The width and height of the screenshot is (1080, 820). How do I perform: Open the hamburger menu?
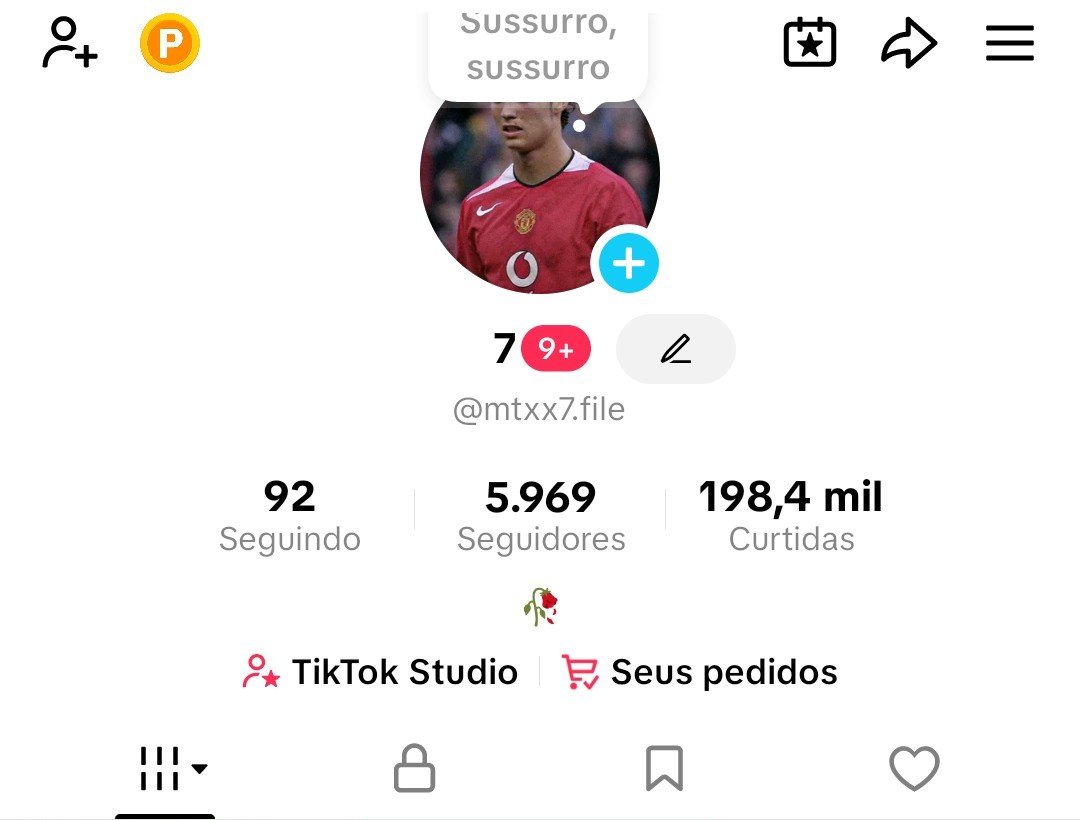click(x=1009, y=44)
